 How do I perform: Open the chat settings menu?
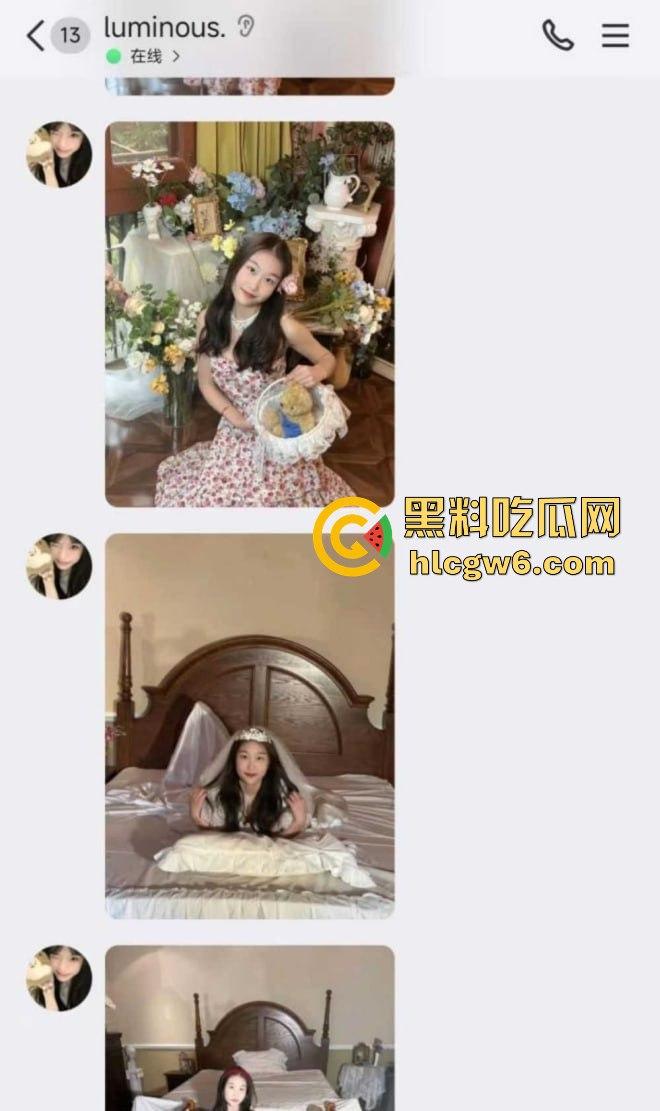(x=615, y=36)
